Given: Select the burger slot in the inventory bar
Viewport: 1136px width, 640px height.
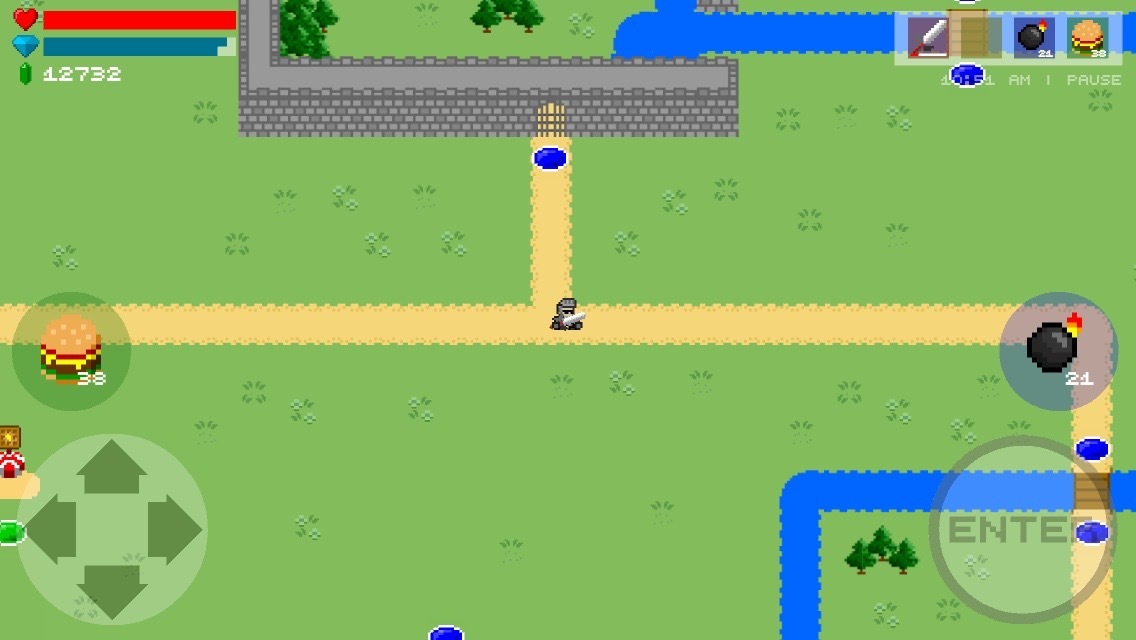Looking at the screenshot, I should click(1086, 38).
